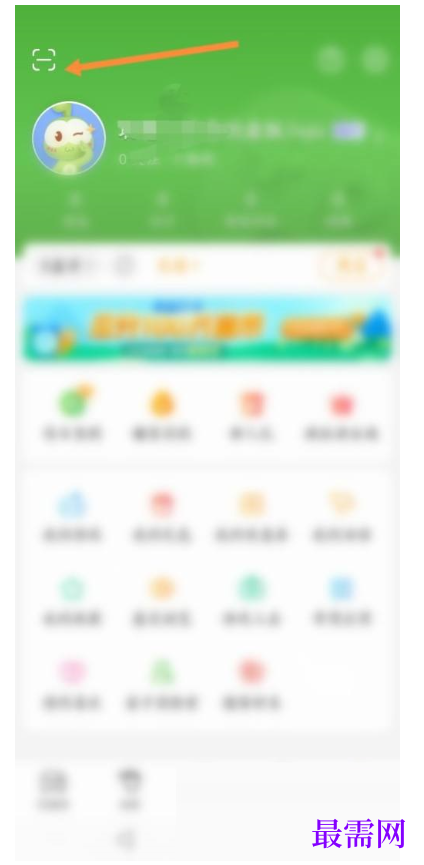Tap the cartoon profile avatar
Image resolution: width=424 pixels, height=865 pixels.
69,138
